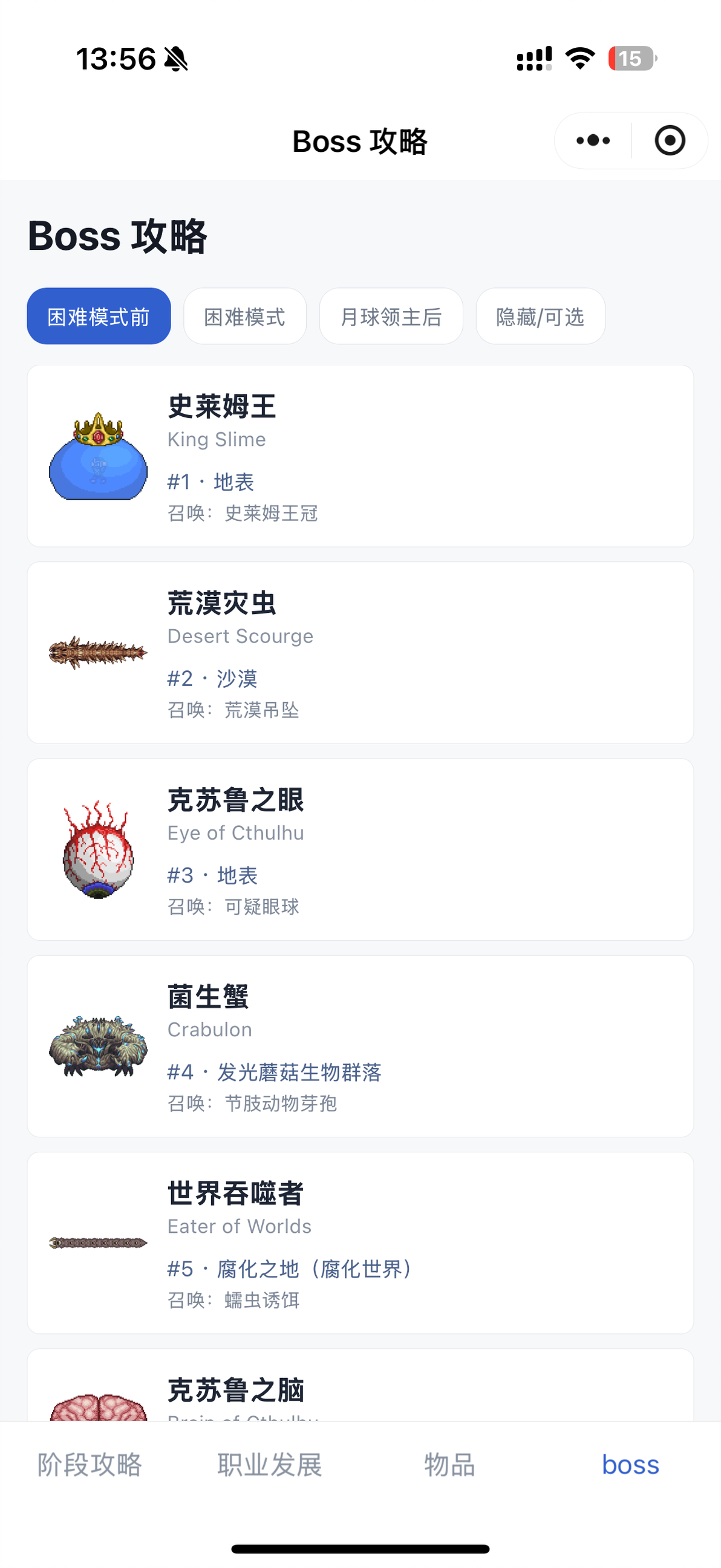Select the 困难模式前 filter chip

point(99,316)
